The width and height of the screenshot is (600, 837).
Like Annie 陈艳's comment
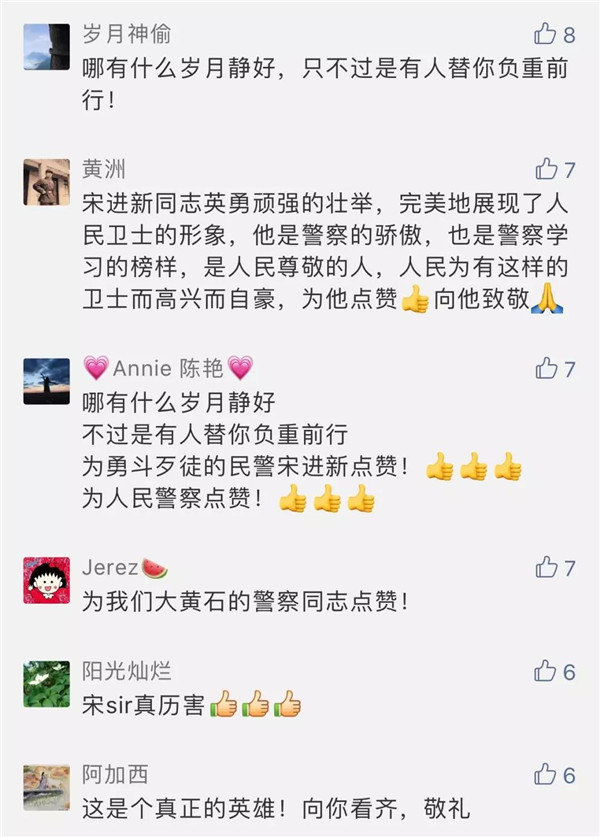tap(546, 368)
